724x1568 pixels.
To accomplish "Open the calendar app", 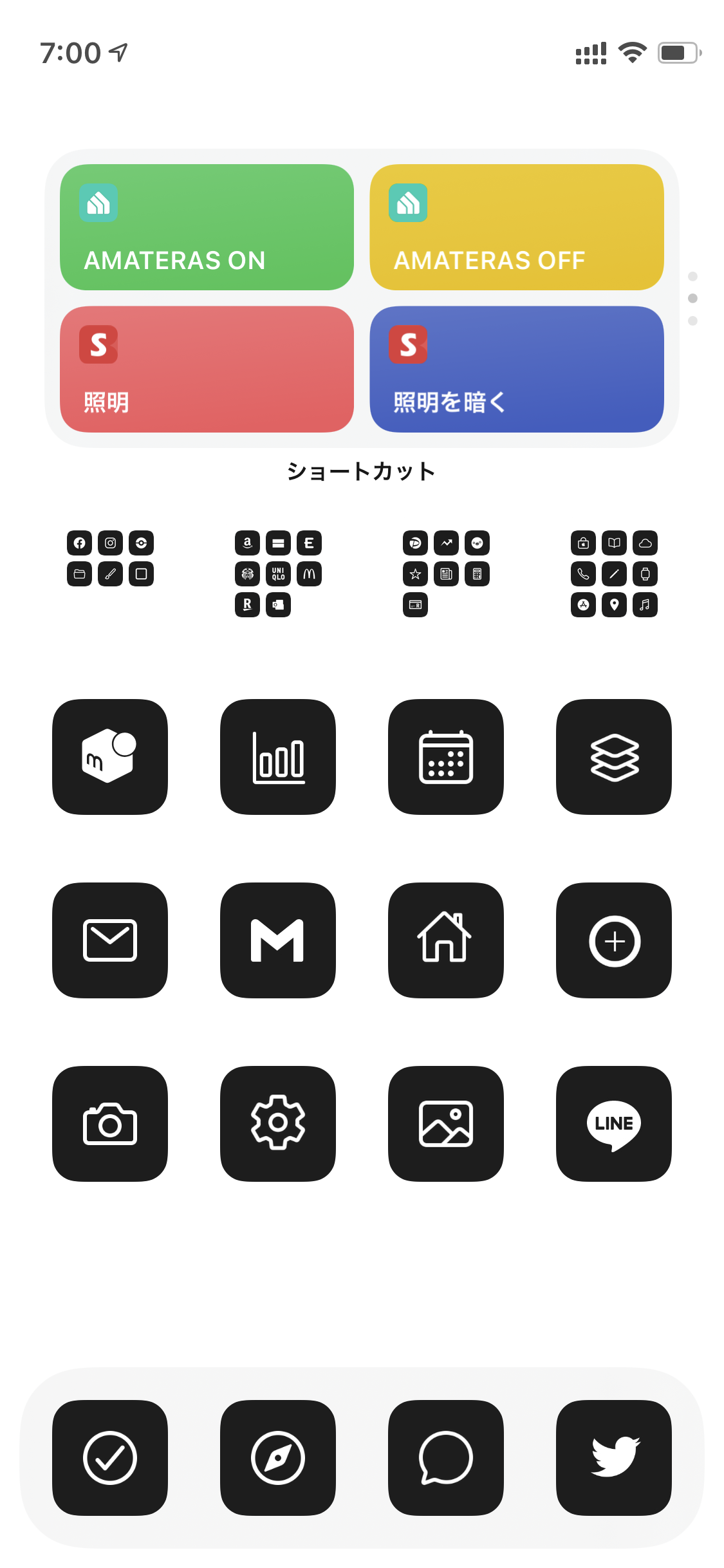I will [x=446, y=757].
